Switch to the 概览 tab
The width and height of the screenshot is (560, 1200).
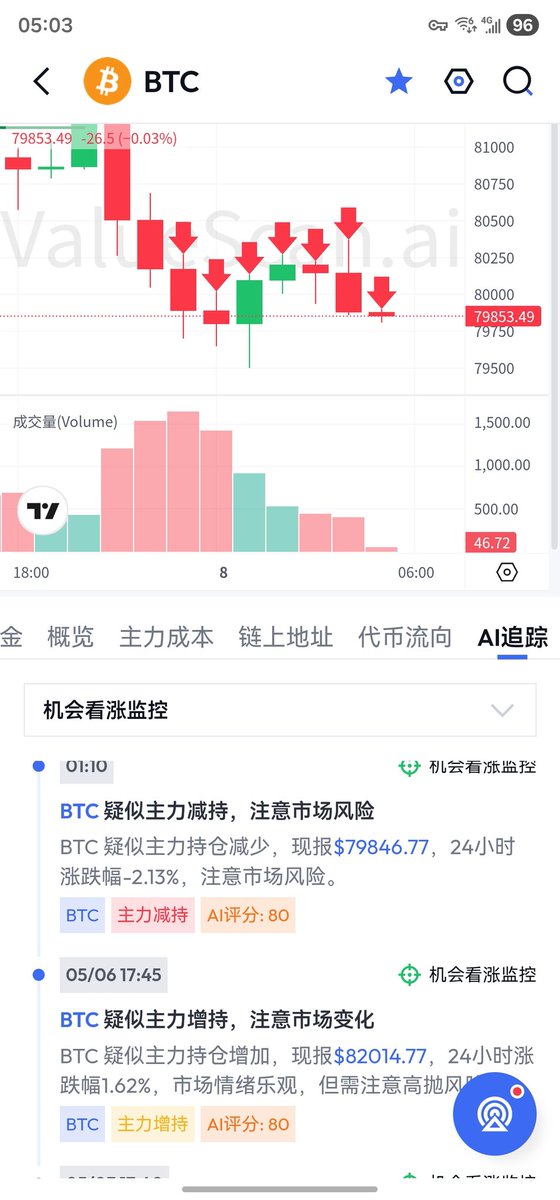(x=70, y=637)
